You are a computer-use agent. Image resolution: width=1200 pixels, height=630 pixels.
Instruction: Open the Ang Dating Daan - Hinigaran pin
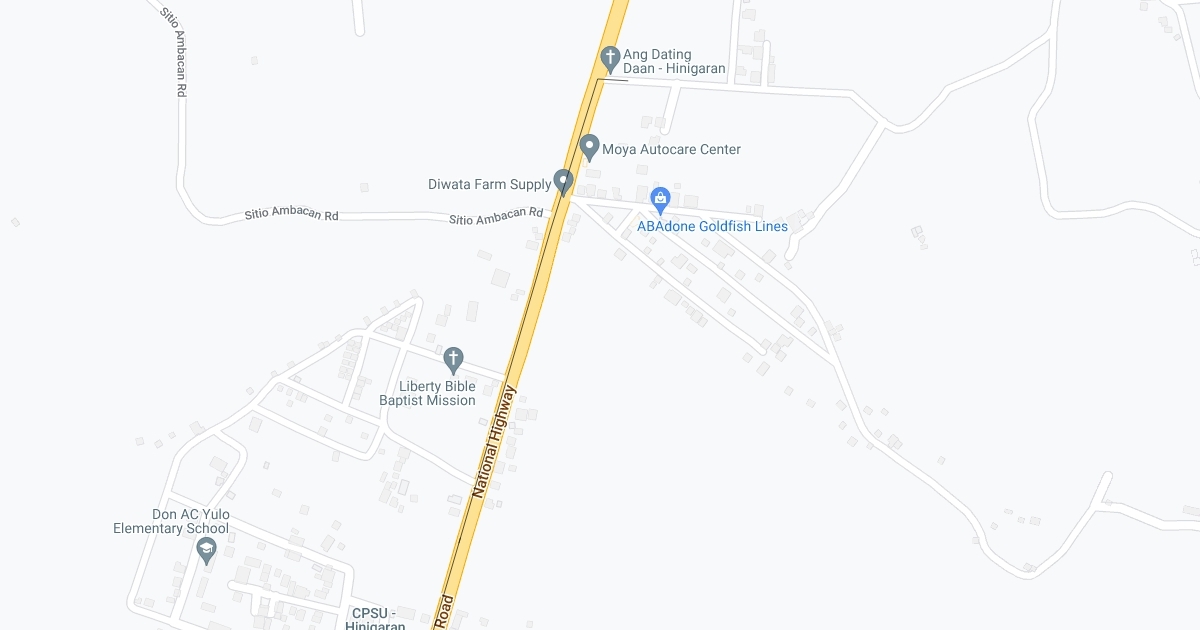pyautogui.click(x=610, y=58)
